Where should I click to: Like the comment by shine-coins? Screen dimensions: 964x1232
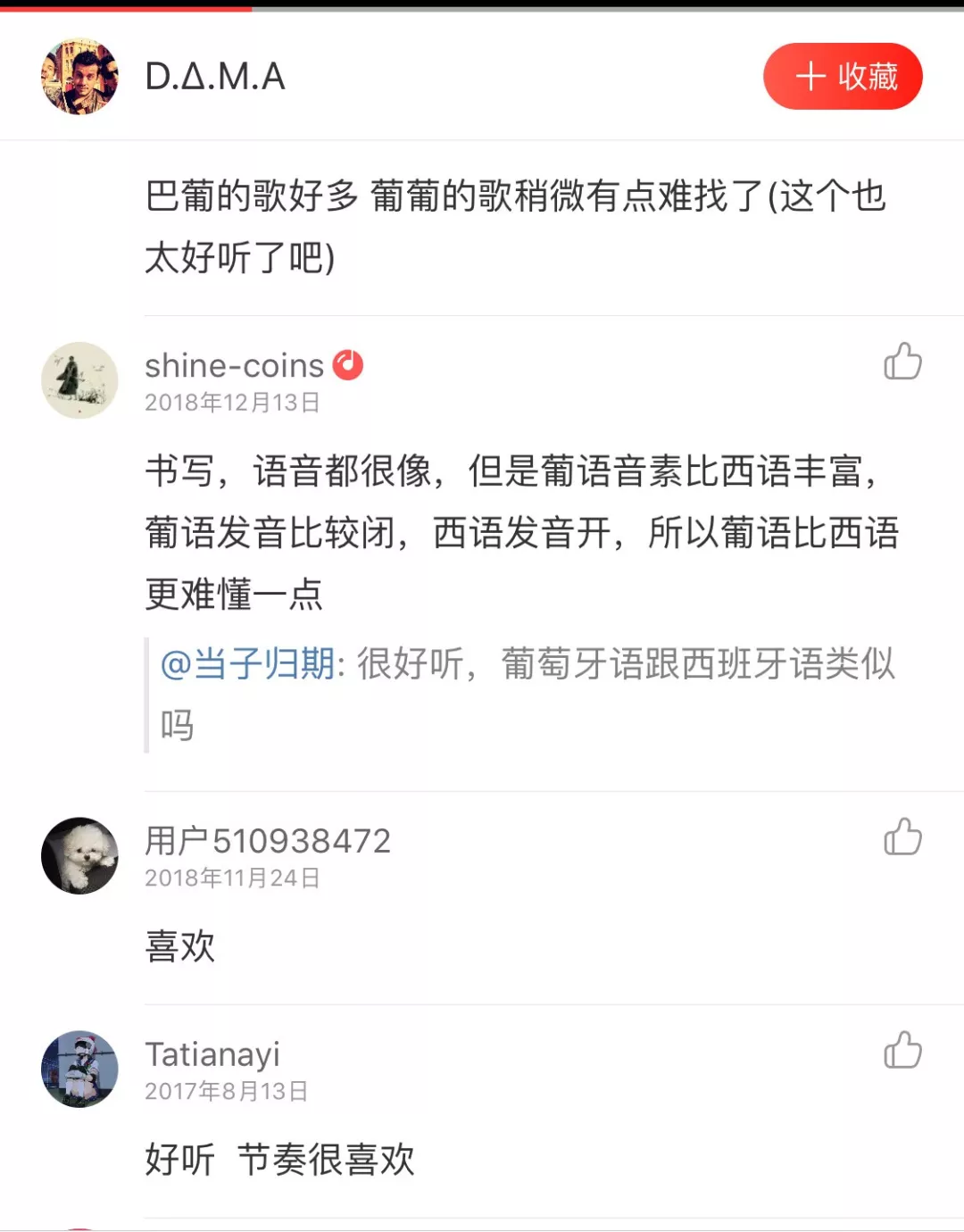click(902, 362)
